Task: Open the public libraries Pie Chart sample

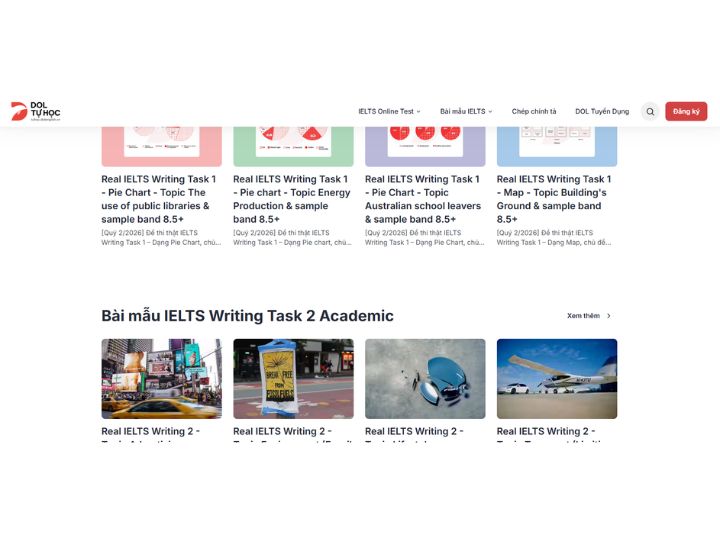Action: (x=158, y=199)
